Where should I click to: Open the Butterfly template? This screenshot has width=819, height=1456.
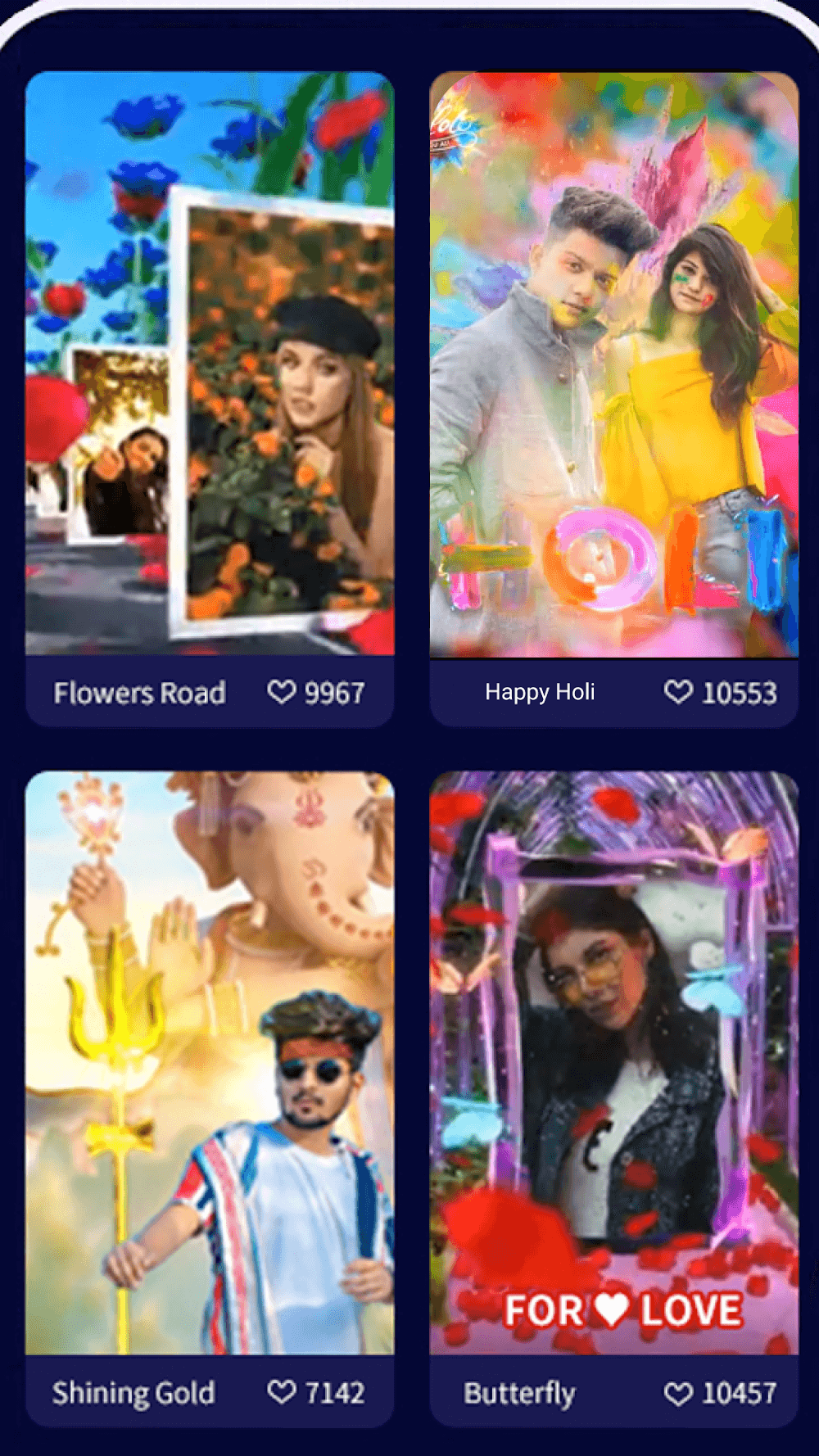click(614, 1063)
